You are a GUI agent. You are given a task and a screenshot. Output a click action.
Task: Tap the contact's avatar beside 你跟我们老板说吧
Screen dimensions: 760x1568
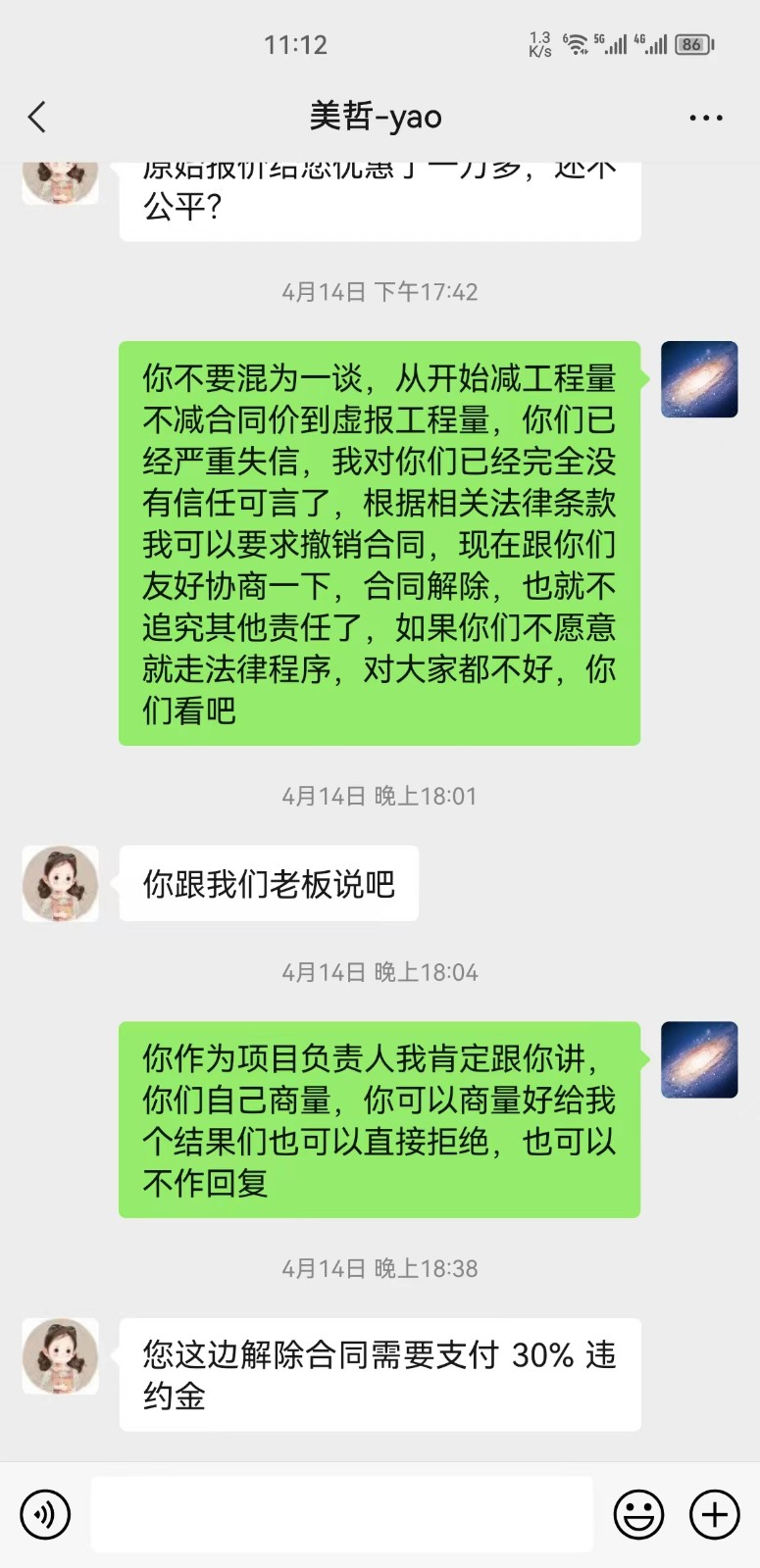click(61, 883)
